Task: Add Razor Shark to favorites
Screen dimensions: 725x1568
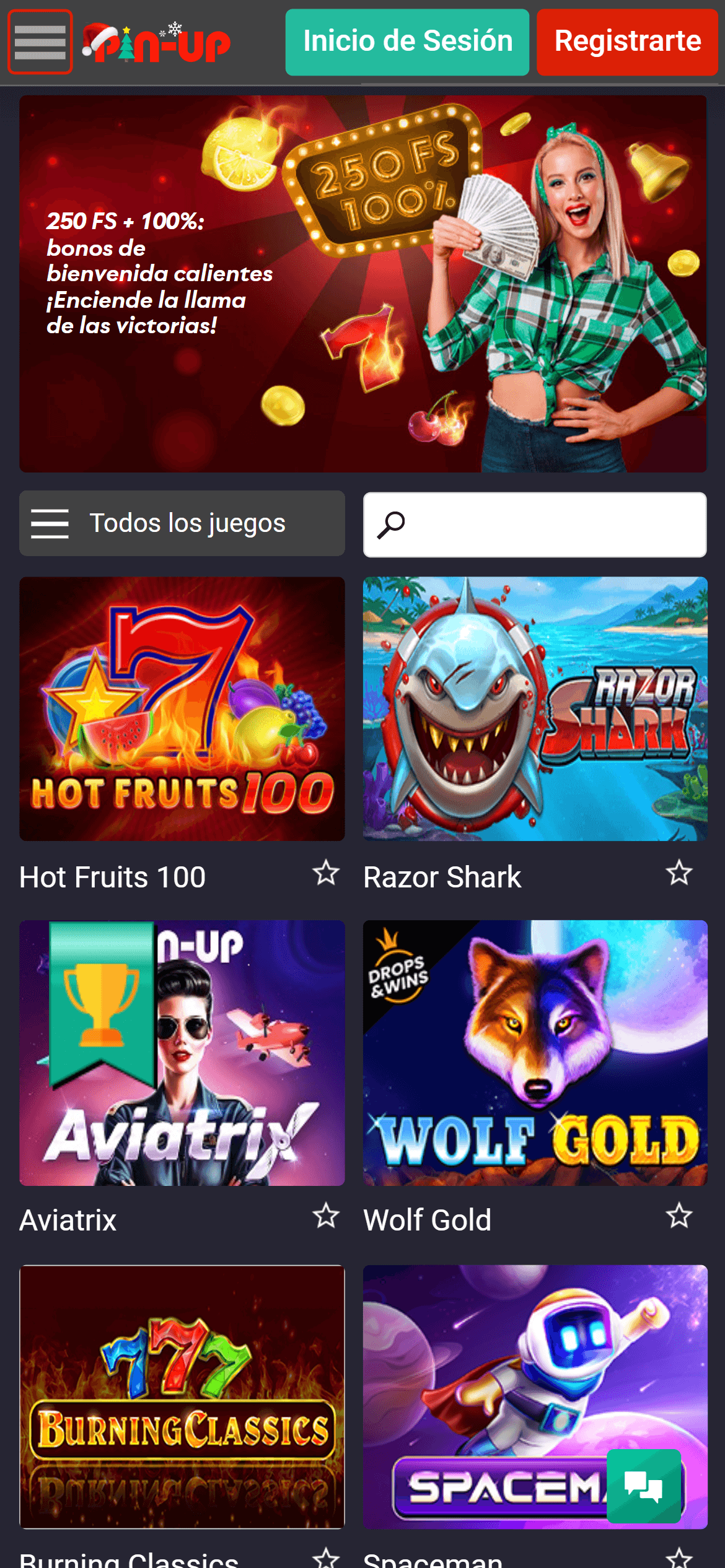Action: click(x=679, y=873)
